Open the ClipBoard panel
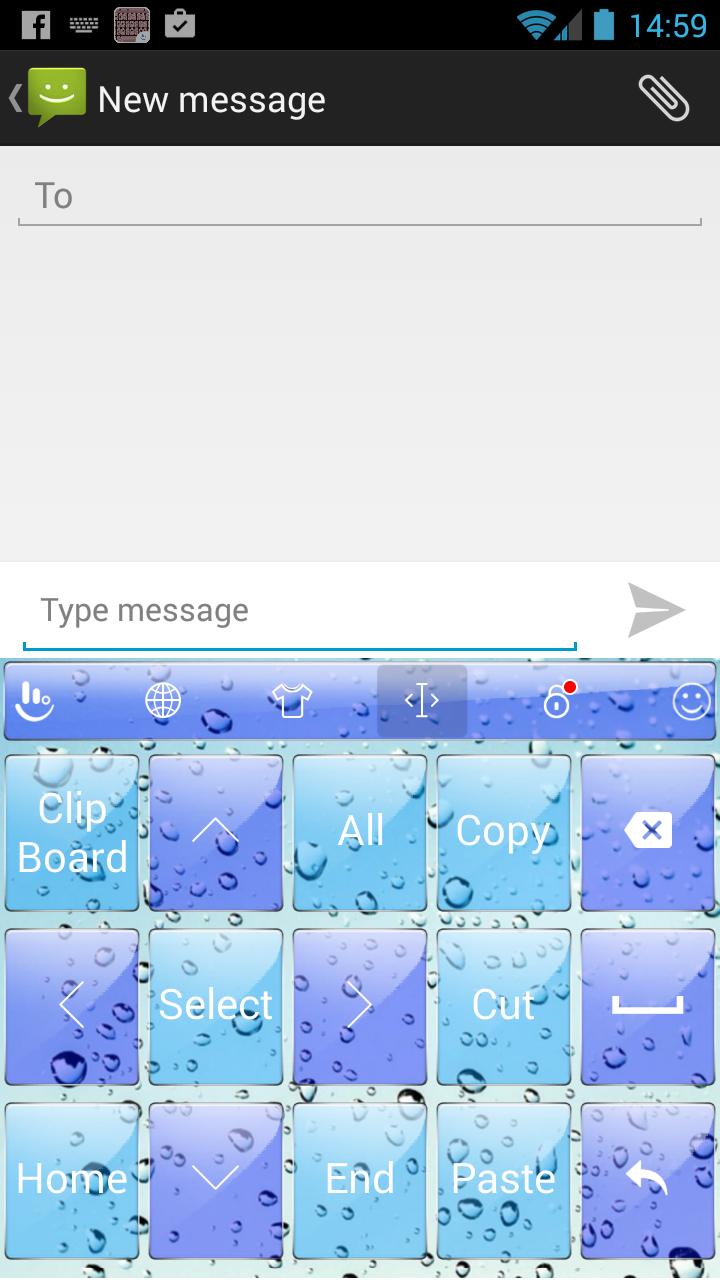This screenshot has height=1280, width=720. click(x=71, y=831)
